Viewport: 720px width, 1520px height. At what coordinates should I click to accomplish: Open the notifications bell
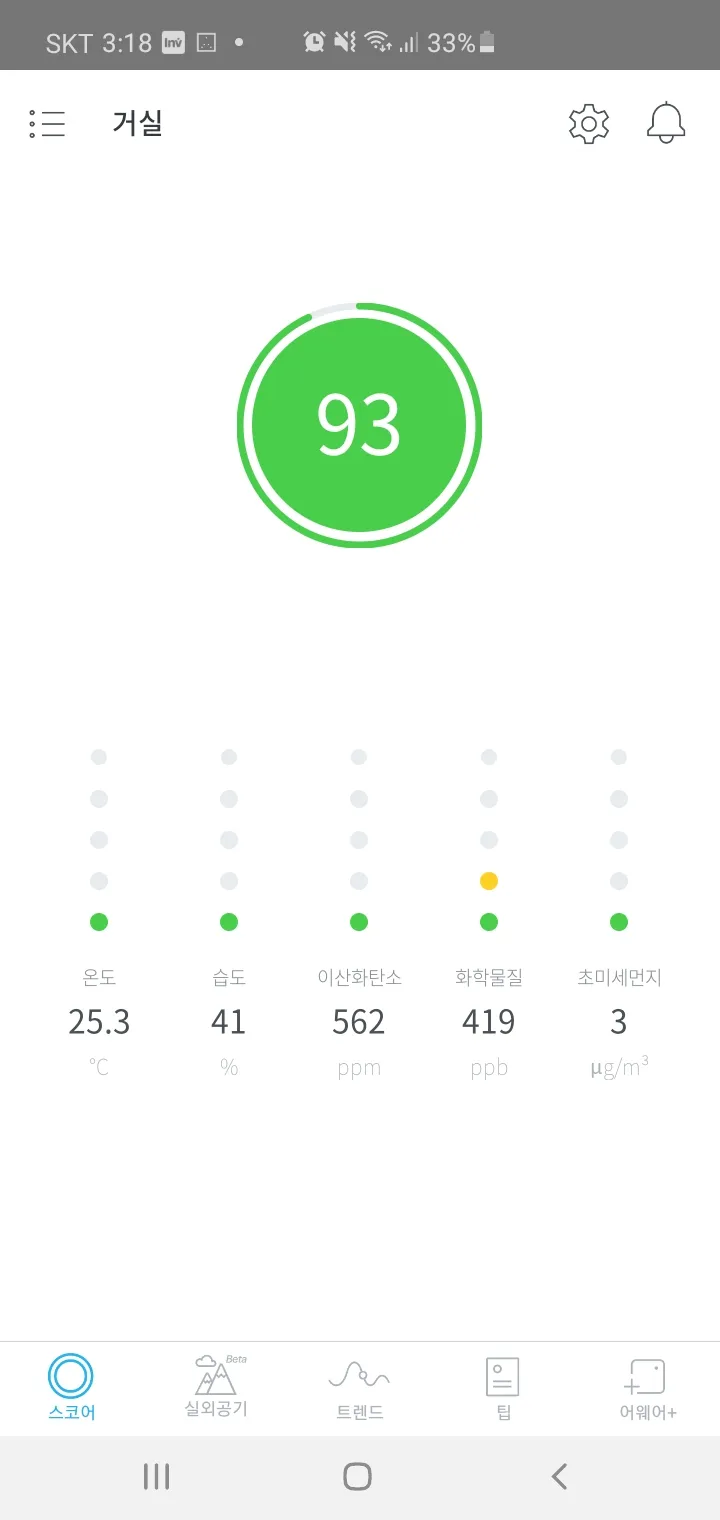pos(667,124)
